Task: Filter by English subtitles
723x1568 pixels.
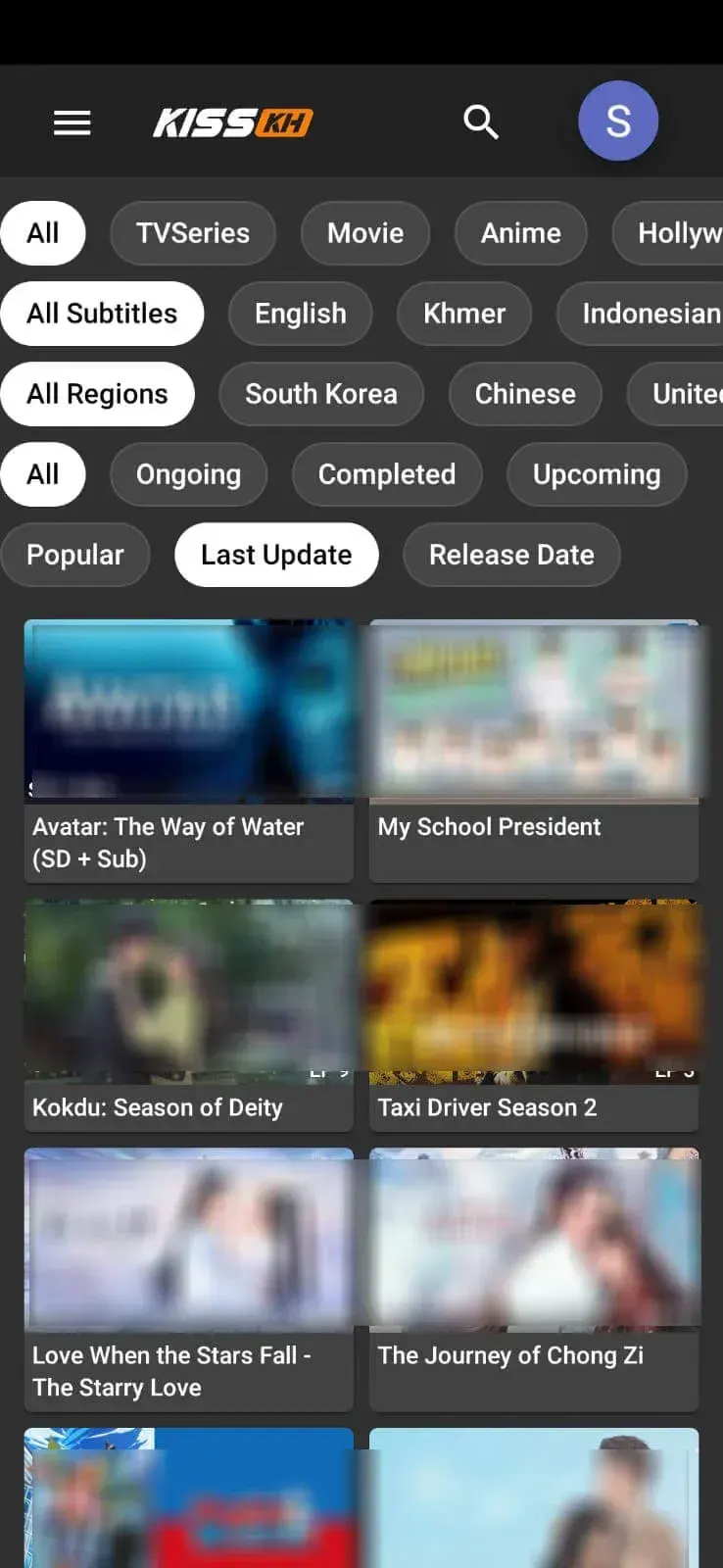Action: tap(300, 314)
